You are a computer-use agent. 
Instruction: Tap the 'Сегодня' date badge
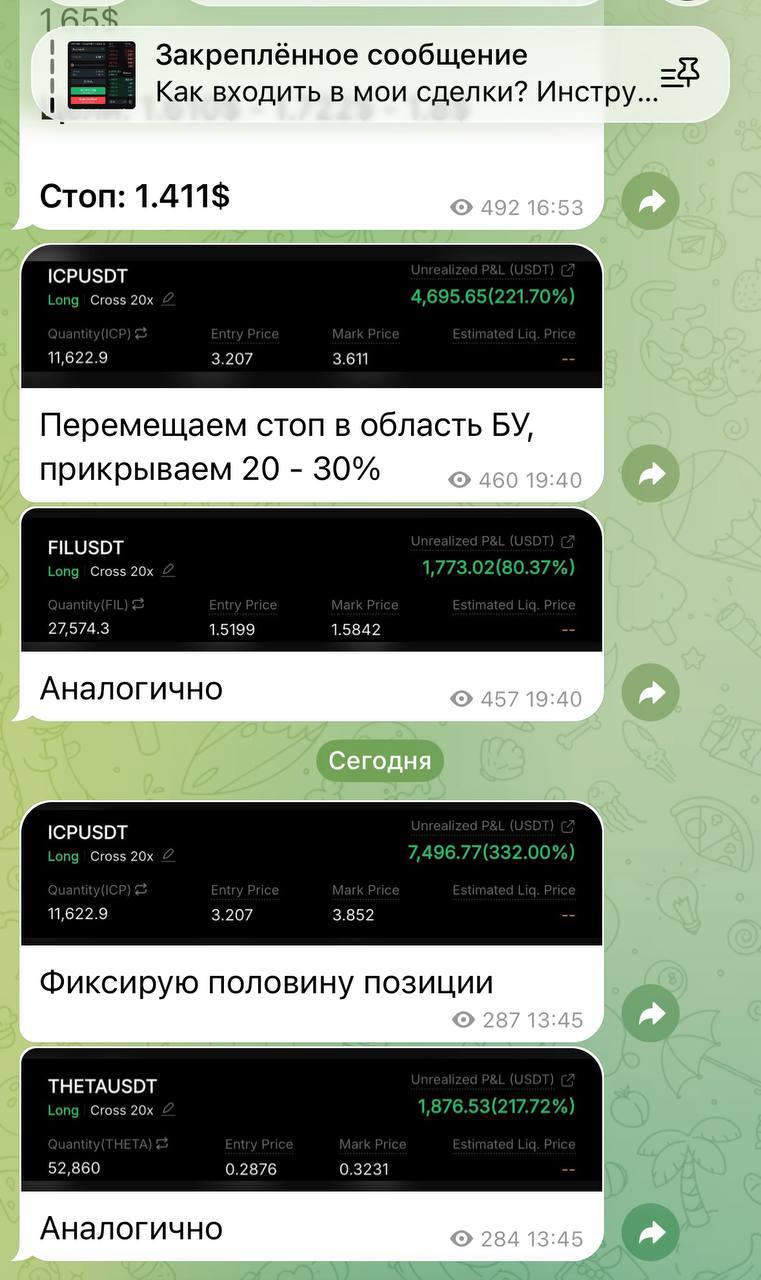coord(380,761)
